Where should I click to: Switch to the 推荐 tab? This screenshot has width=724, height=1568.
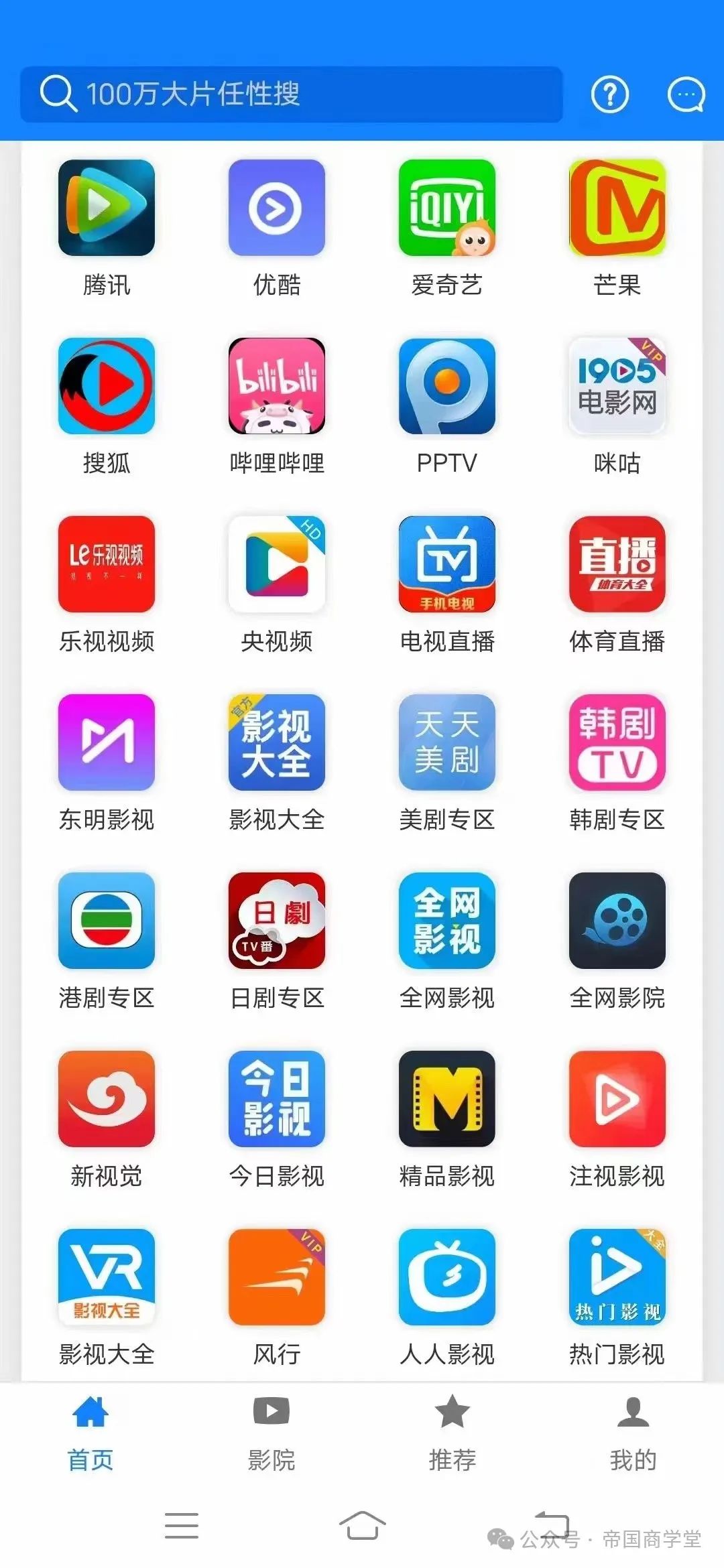coord(452,1433)
